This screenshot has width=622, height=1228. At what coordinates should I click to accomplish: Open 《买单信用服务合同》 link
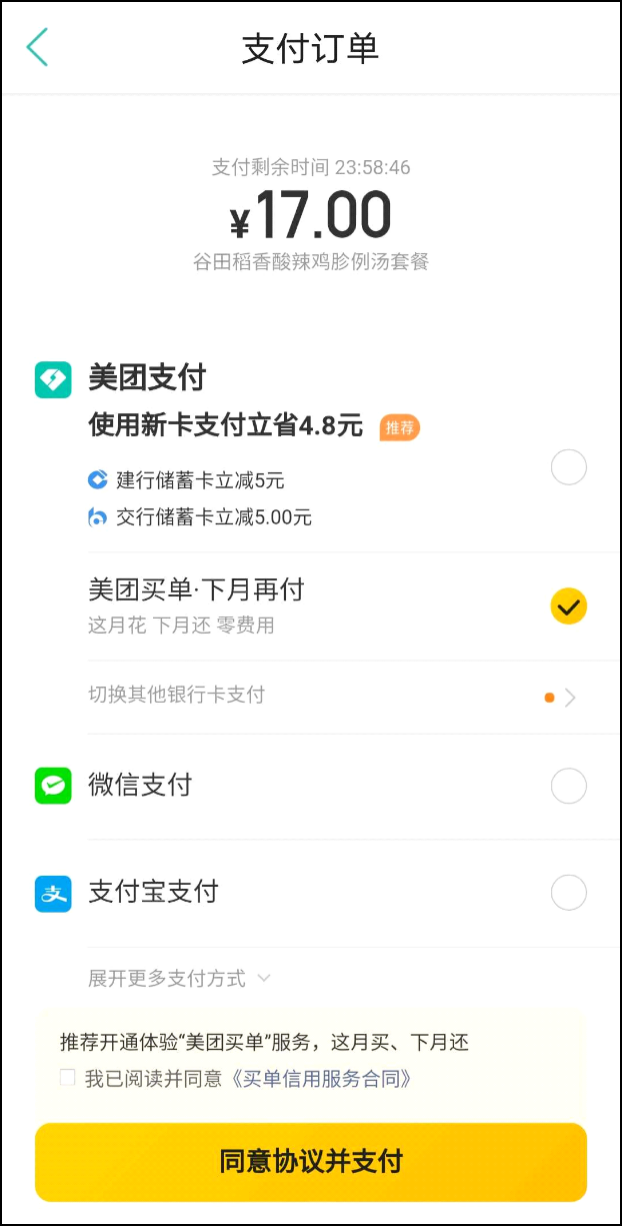click(x=321, y=1079)
